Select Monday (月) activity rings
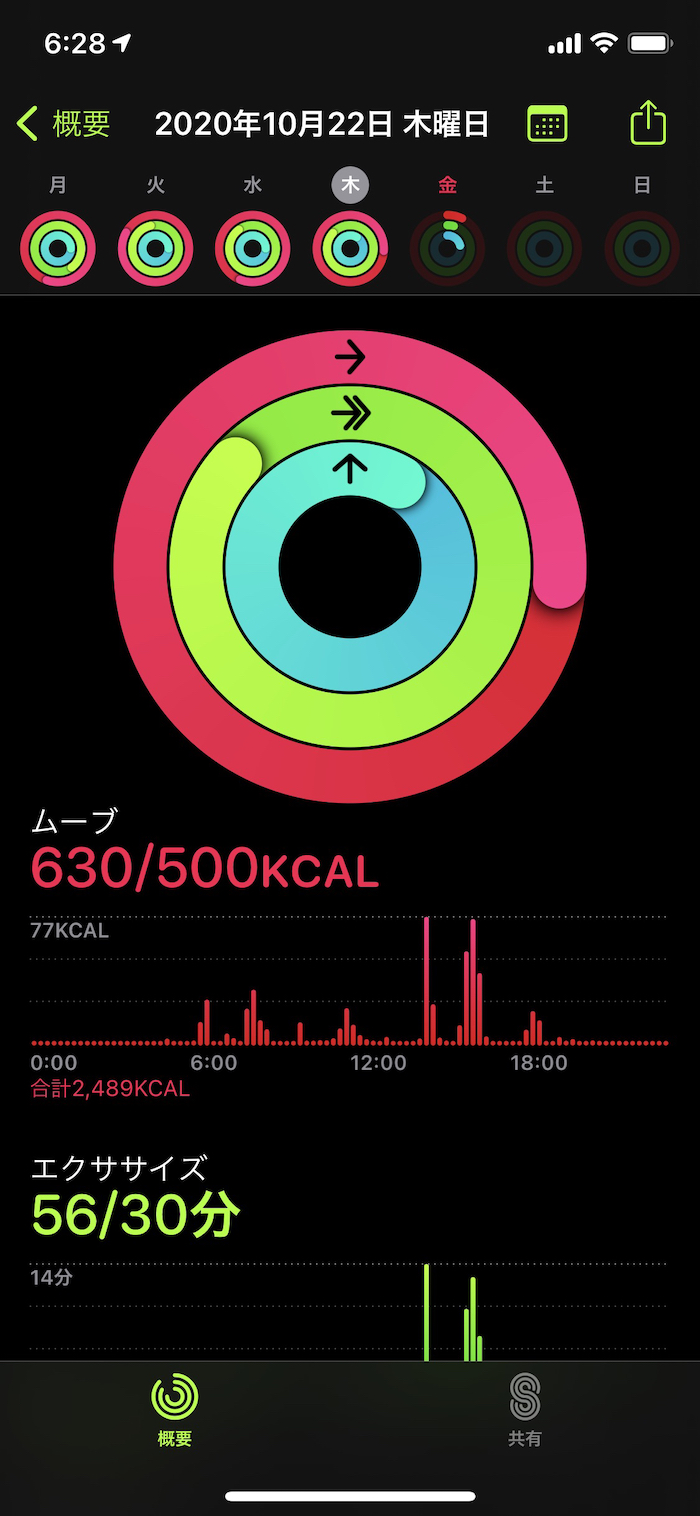 [58, 247]
